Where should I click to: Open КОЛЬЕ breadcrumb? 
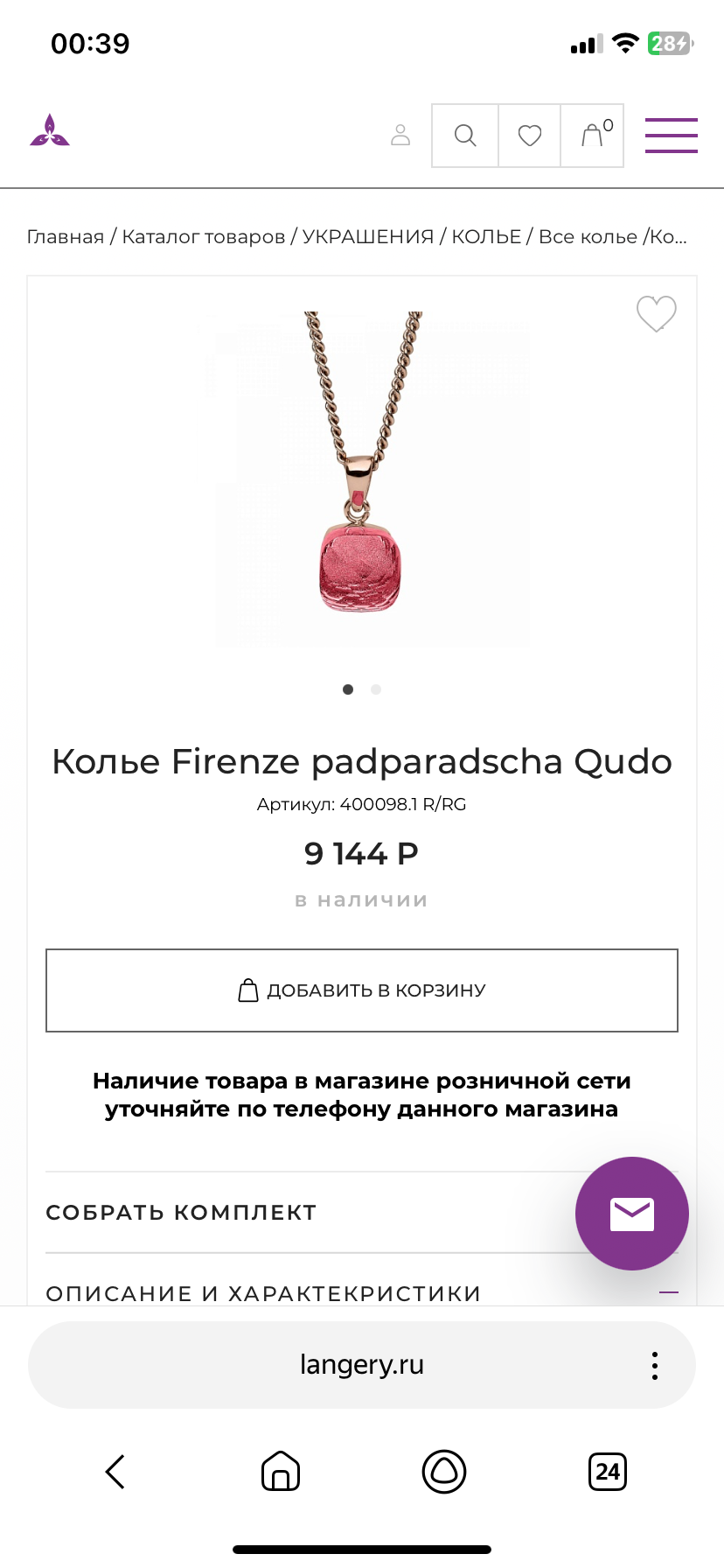point(486,237)
